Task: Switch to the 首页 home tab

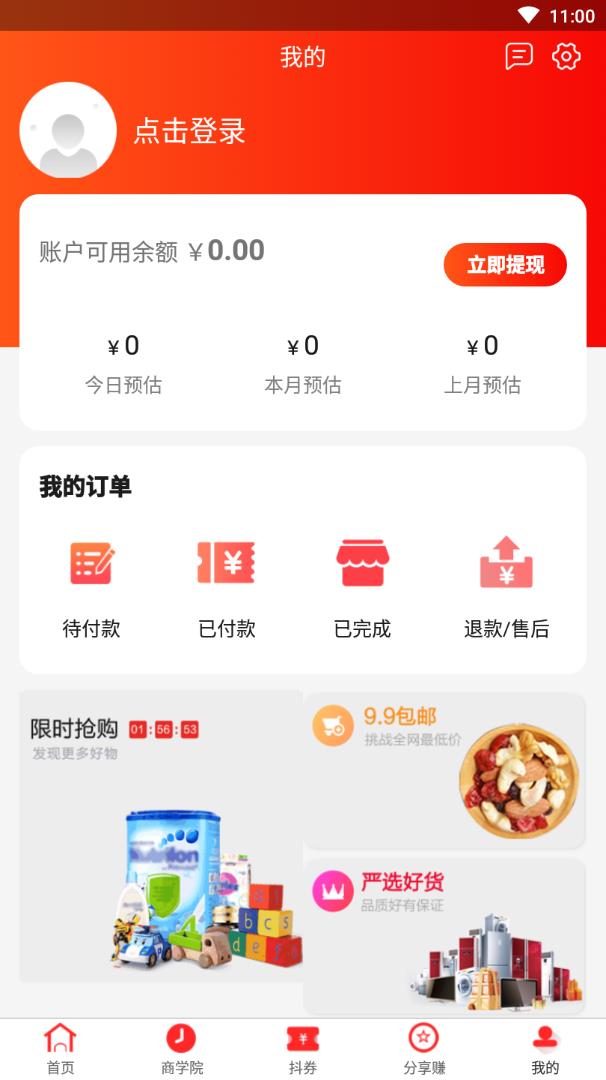Action: coord(60,1048)
